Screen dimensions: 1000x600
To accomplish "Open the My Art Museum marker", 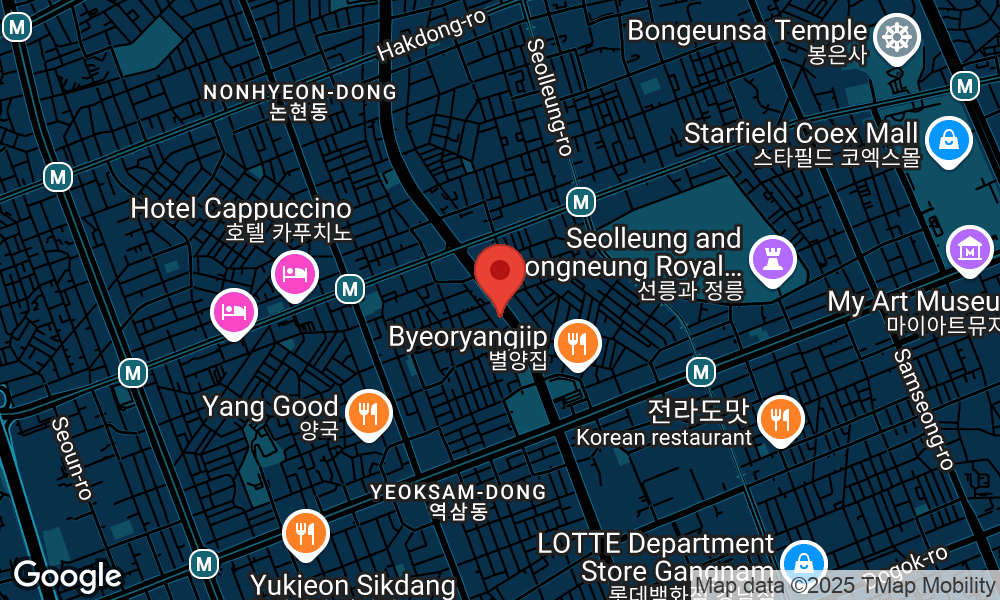I will coord(968,250).
